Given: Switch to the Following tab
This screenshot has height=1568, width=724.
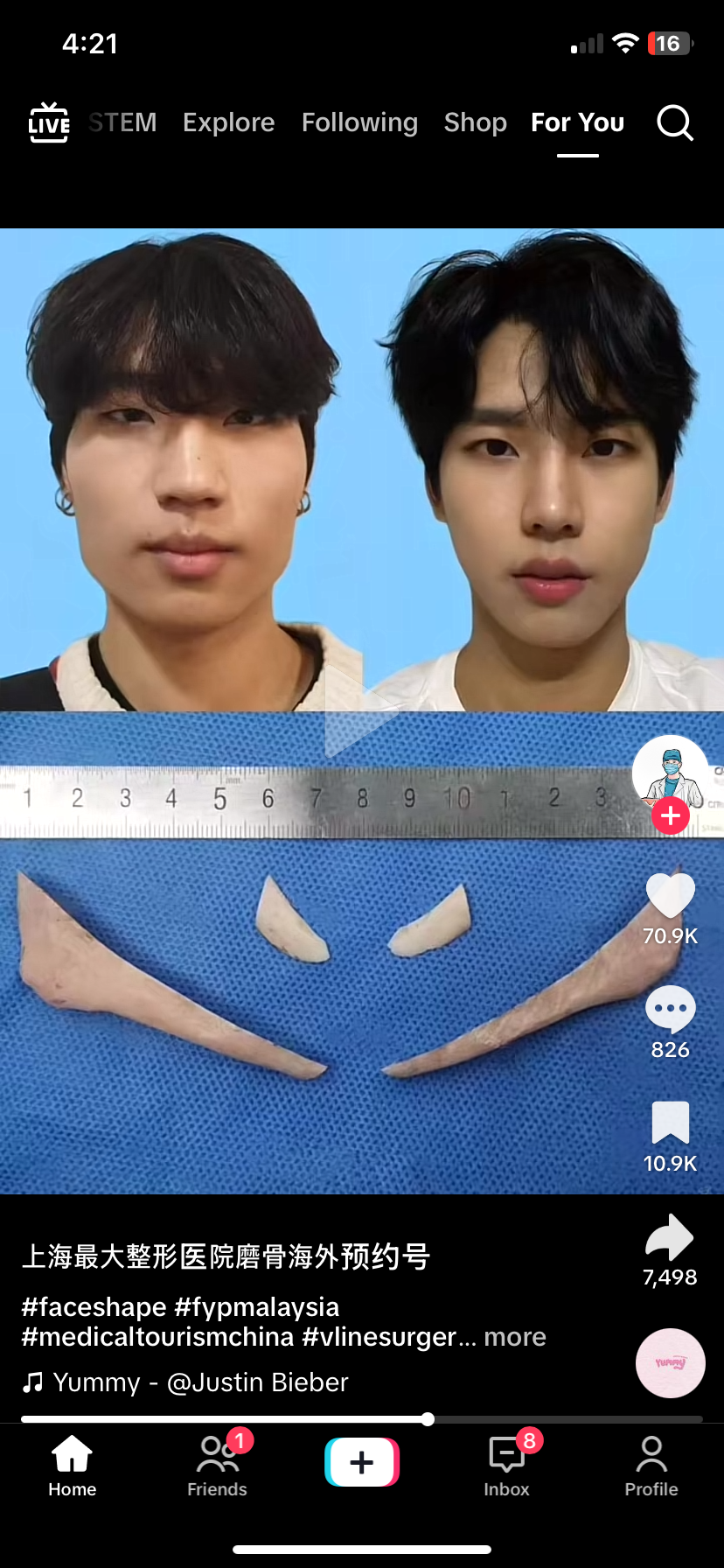Looking at the screenshot, I should (359, 122).
